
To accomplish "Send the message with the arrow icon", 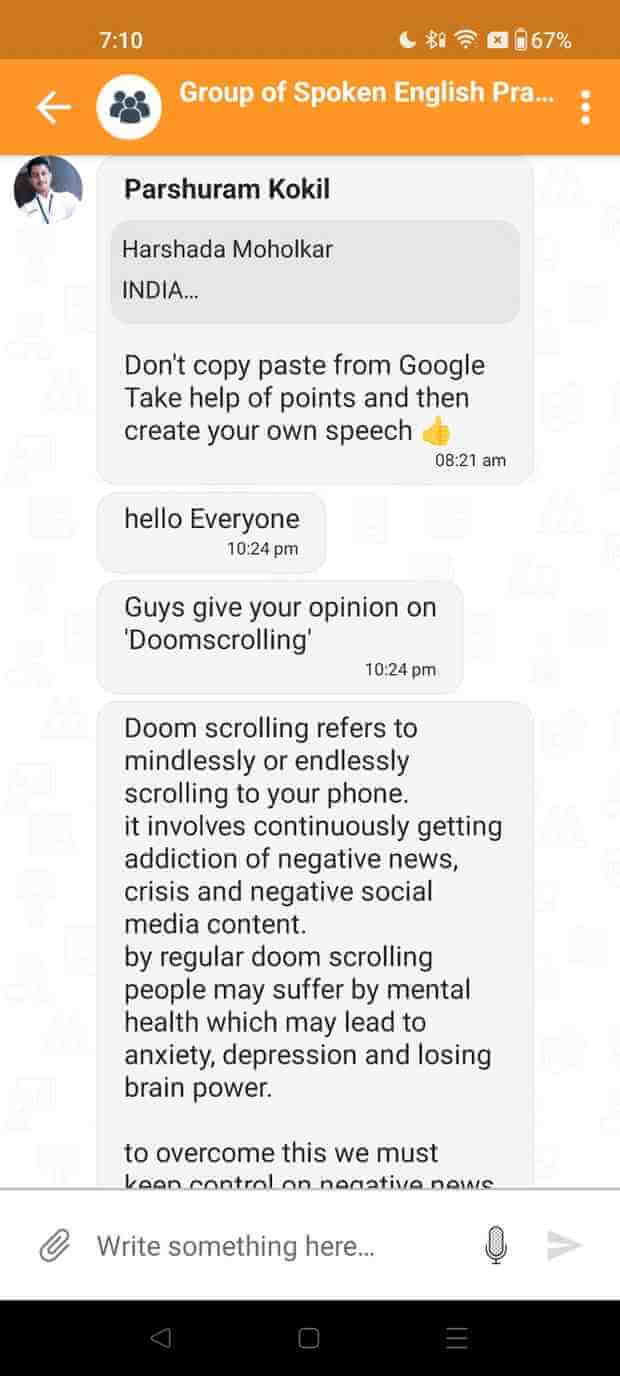I will point(564,1245).
